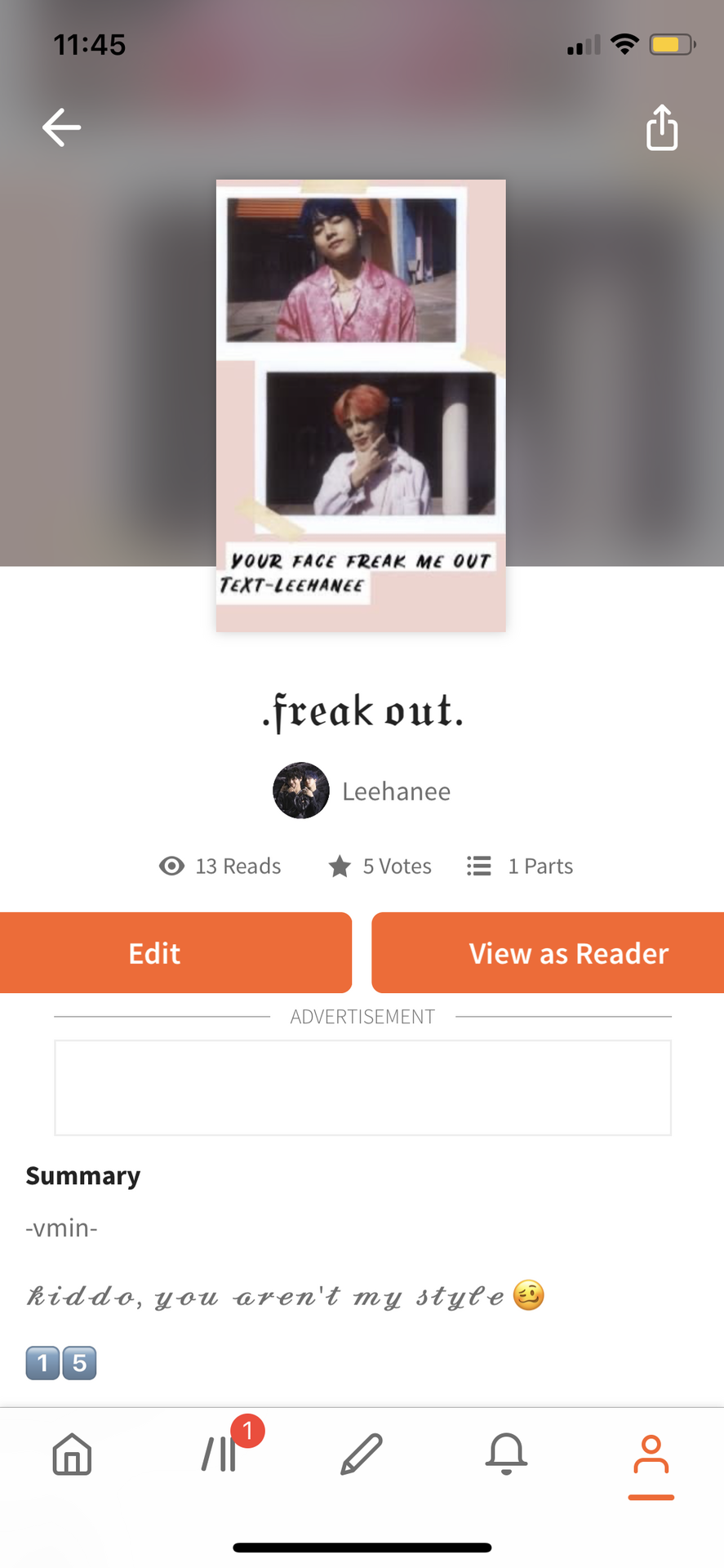Open Leehanee's author profile
Viewport: 724px width, 1568px height.
click(x=362, y=791)
